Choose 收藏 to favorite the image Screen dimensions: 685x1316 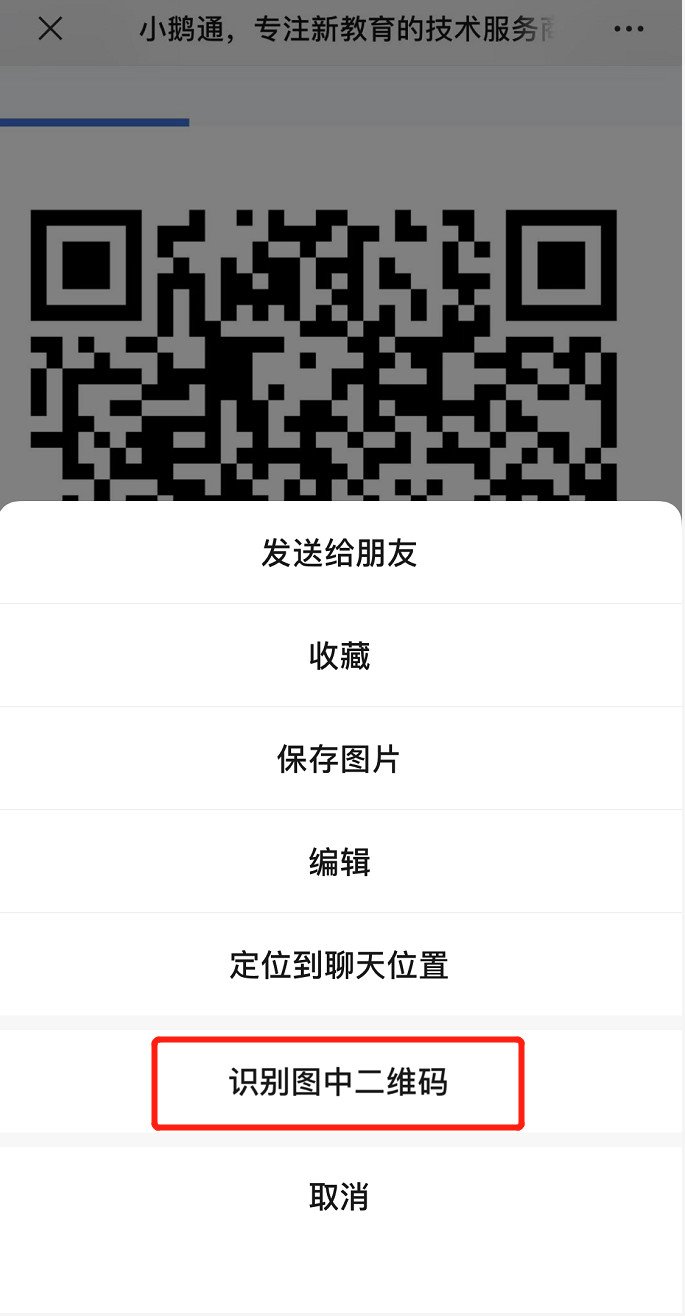(340, 656)
